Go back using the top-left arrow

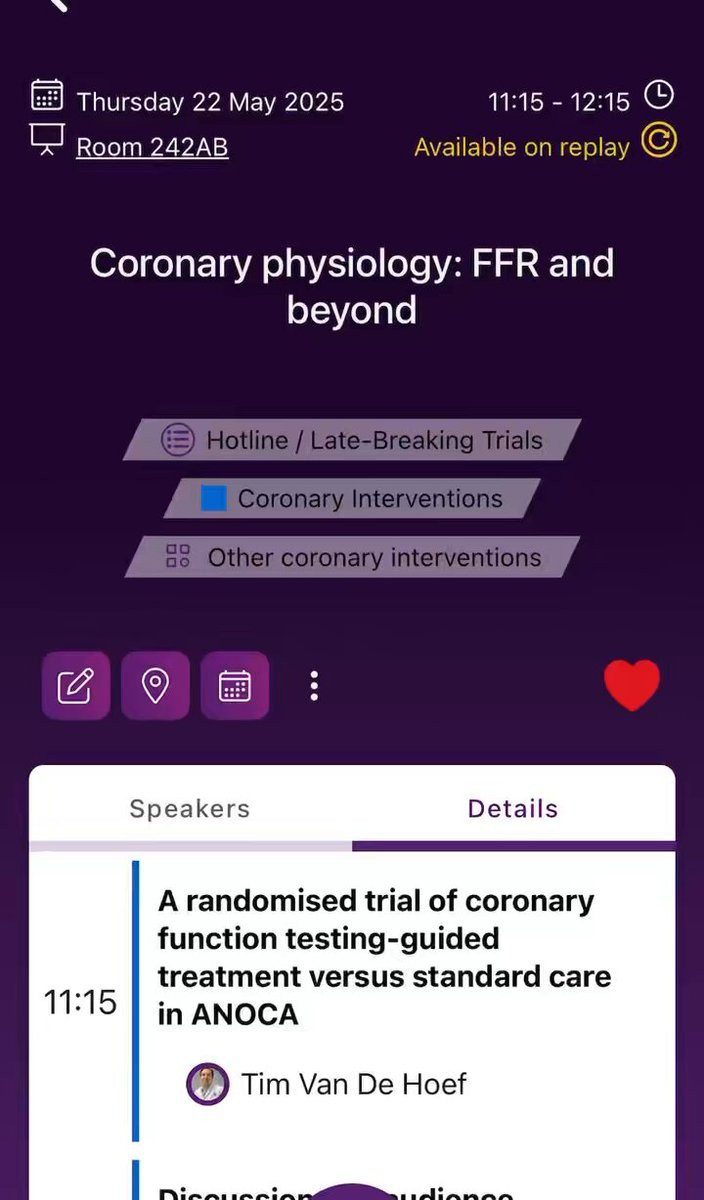(57, 5)
